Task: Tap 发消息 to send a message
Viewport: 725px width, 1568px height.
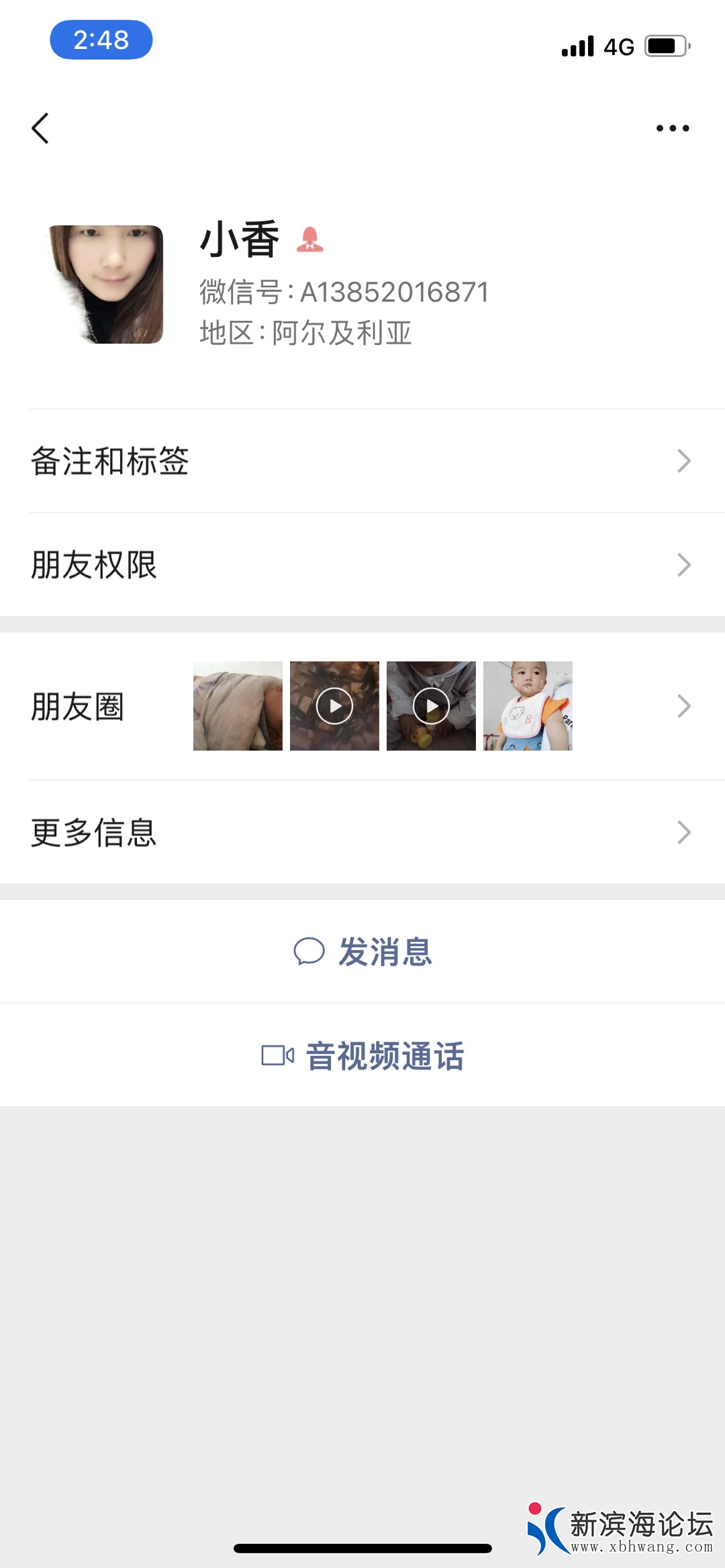Action: click(362, 951)
